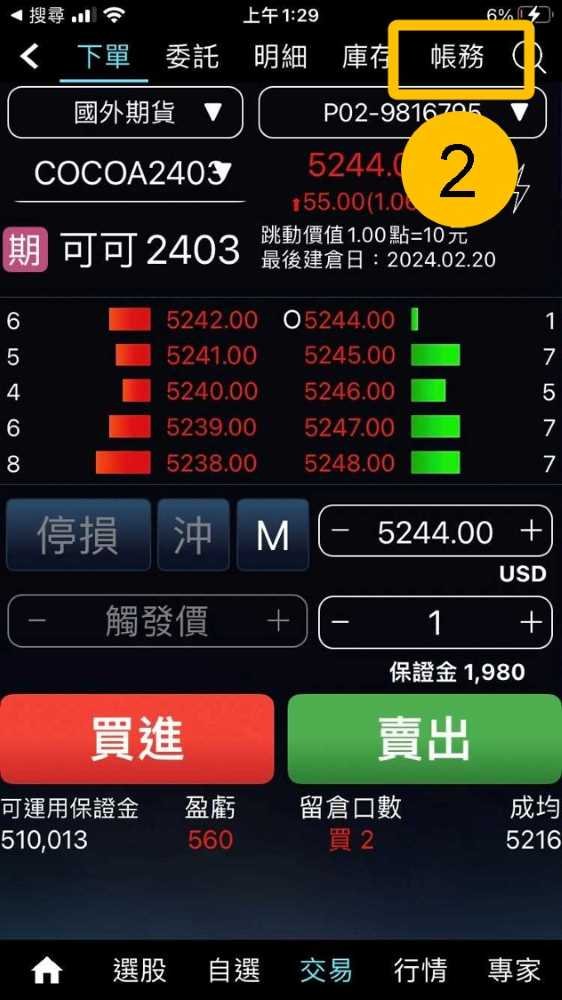562x1000 pixels.
Task: Expand the 國外期貨 market dropdown
Action: (x=125, y=113)
